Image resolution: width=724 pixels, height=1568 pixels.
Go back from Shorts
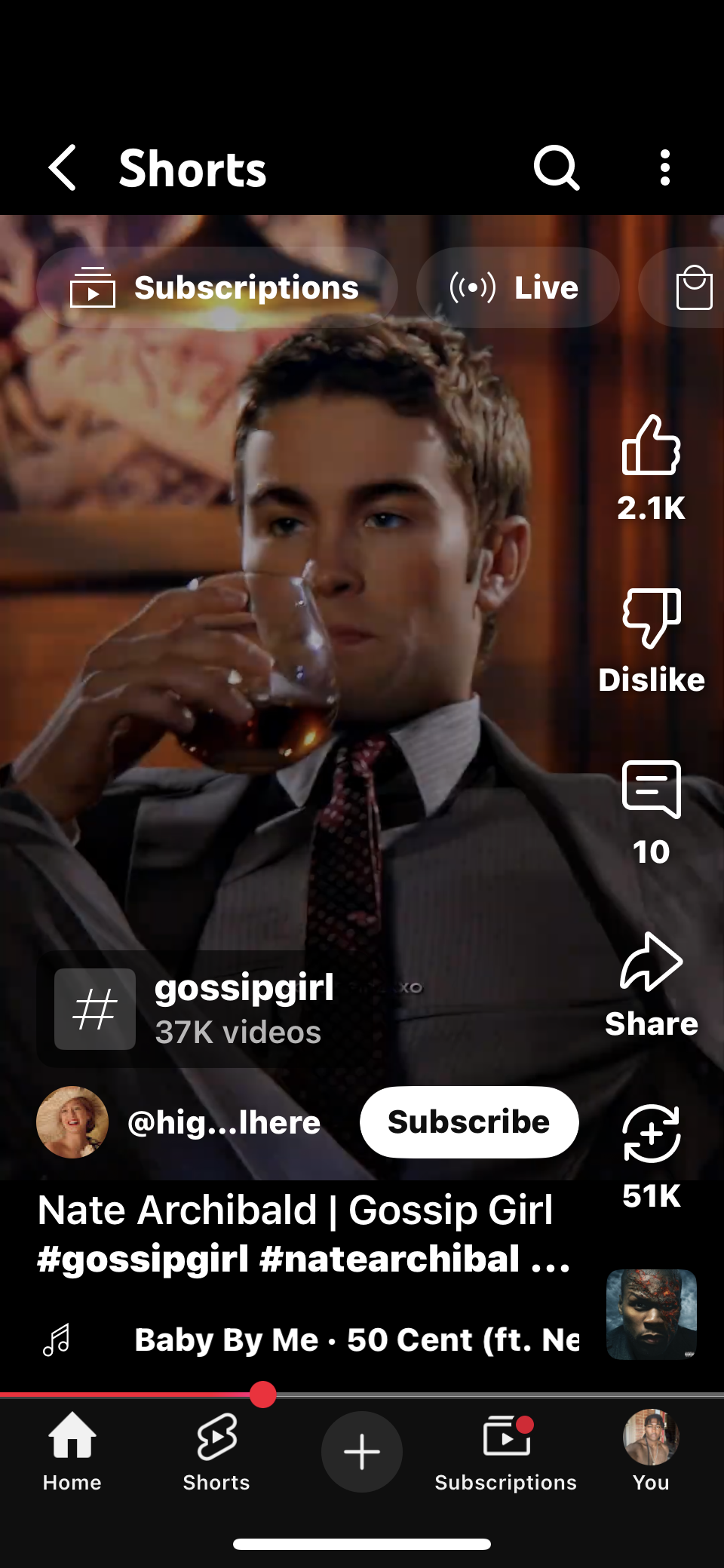point(63,167)
